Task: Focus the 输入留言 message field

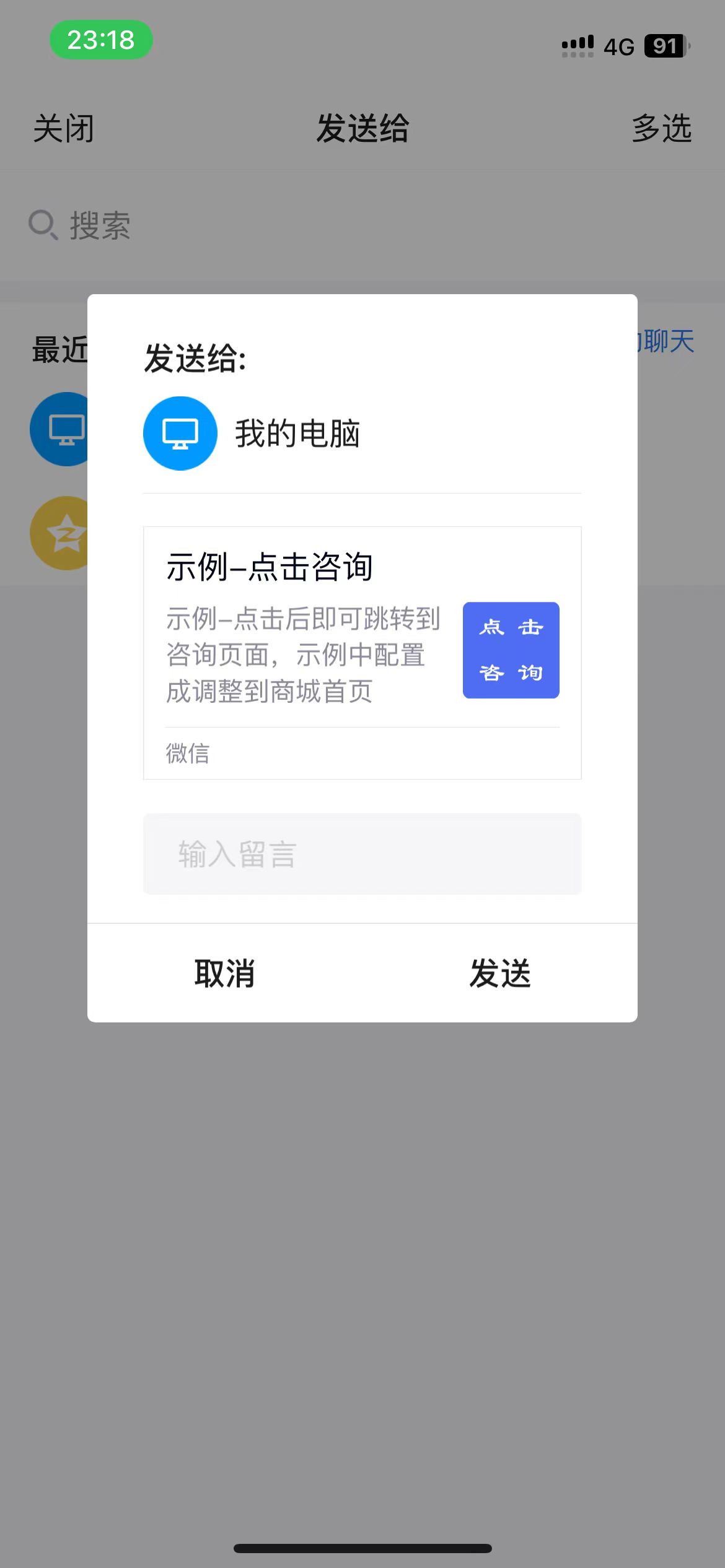Action: coord(362,854)
